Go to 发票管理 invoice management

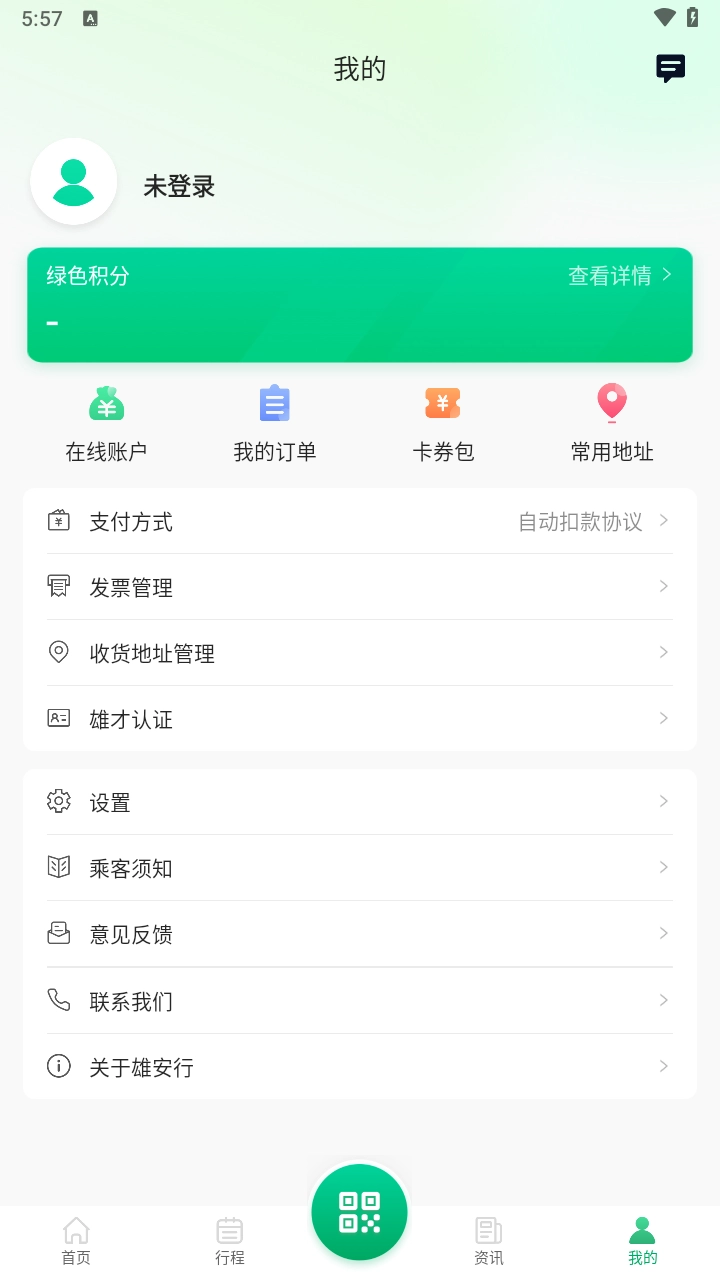360,587
